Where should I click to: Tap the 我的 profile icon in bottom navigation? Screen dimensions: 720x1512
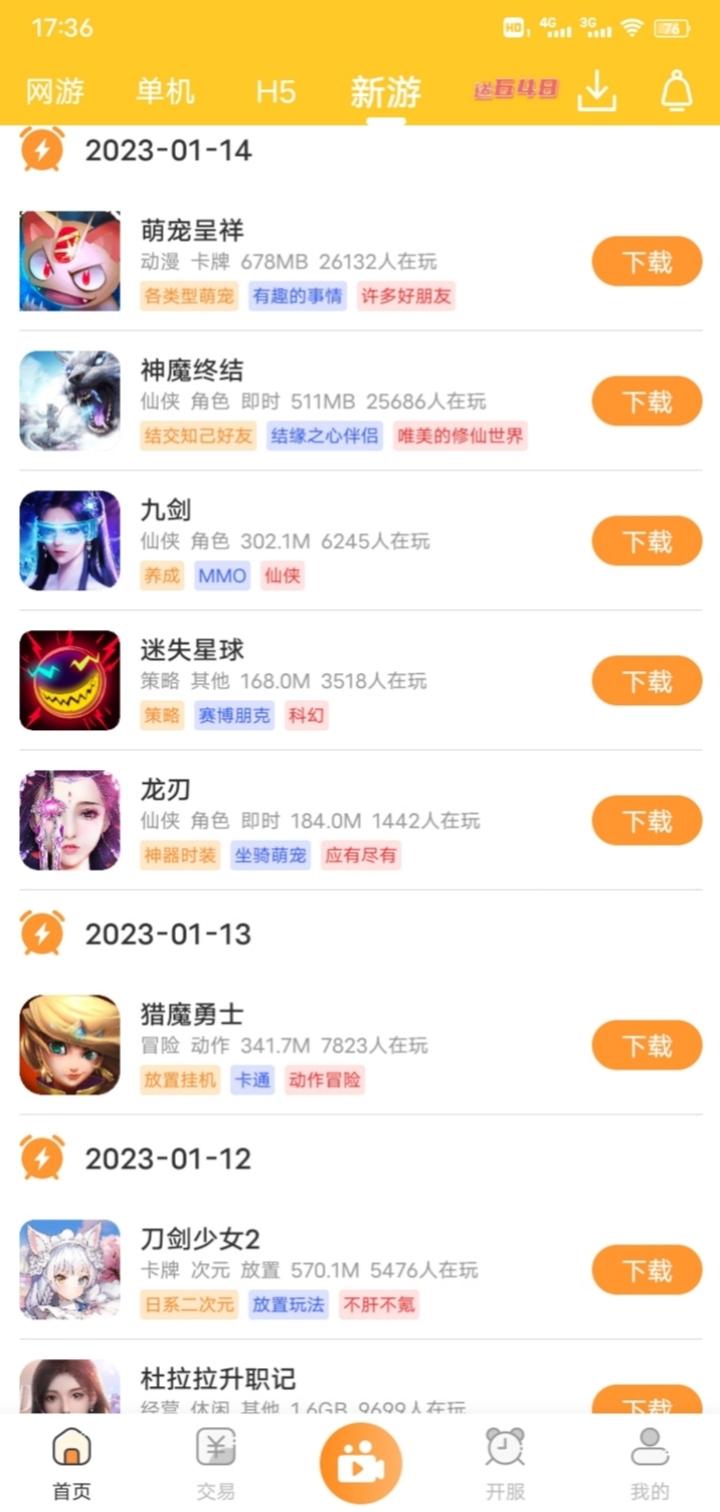[x=647, y=1459]
